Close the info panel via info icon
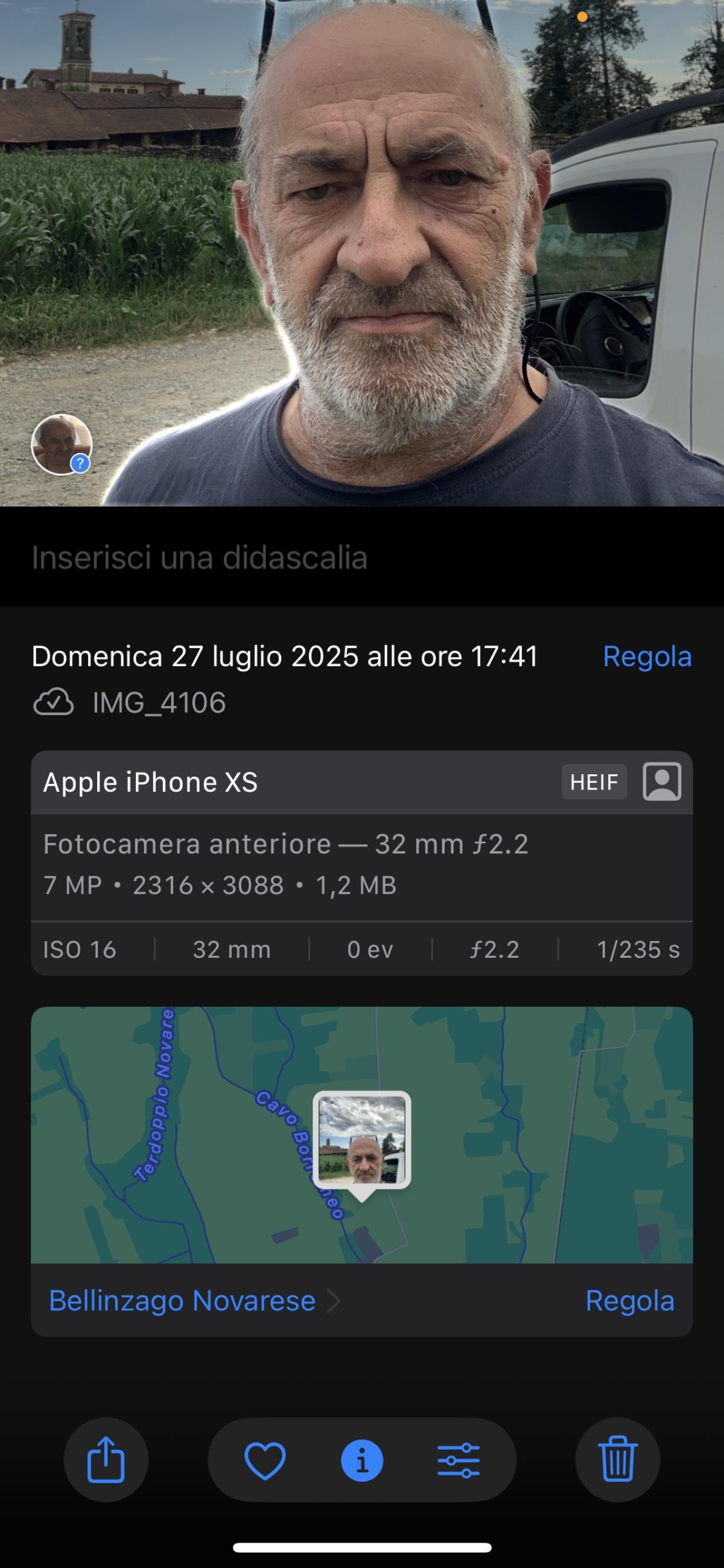724x1568 pixels. pos(362,1460)
